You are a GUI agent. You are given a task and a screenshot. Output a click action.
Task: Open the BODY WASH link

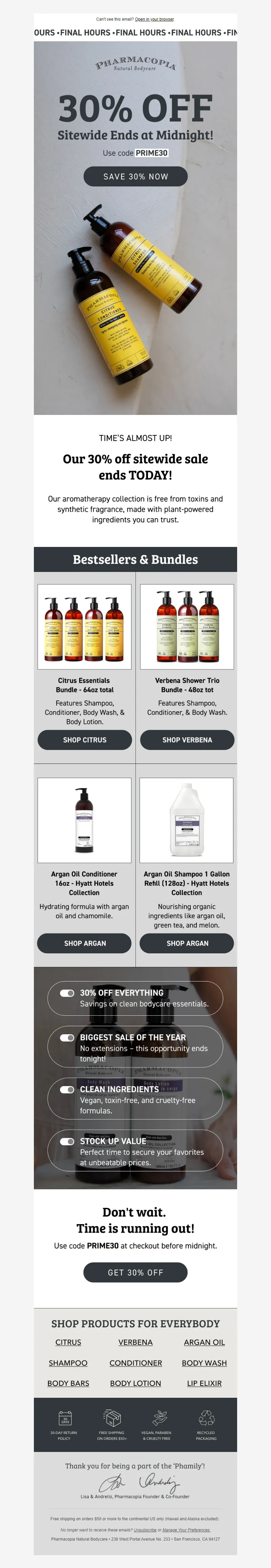pyautogui.click(x=204, y=1363)
